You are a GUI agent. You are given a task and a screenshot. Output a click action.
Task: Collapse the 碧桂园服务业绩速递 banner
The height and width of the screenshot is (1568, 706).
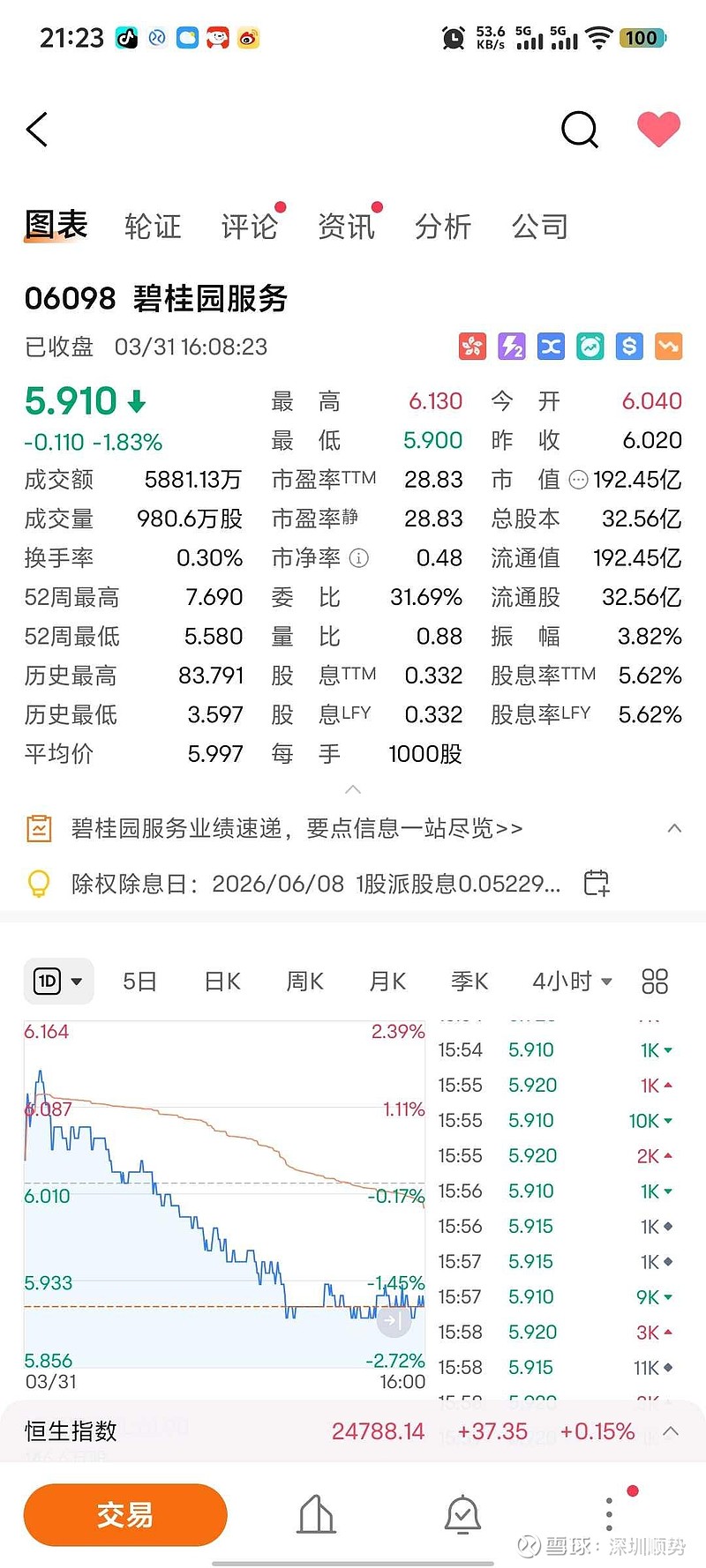674,828
